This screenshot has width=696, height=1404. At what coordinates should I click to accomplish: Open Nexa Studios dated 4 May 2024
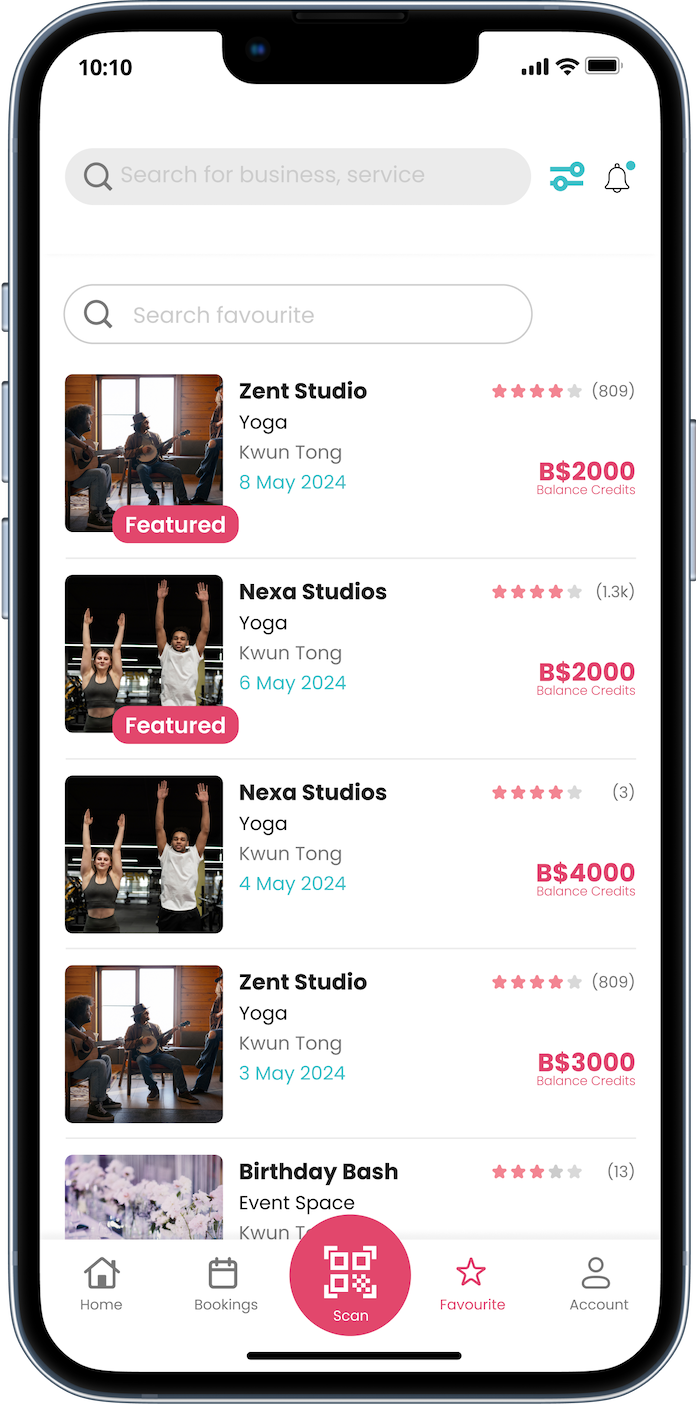tap(312, 793)
